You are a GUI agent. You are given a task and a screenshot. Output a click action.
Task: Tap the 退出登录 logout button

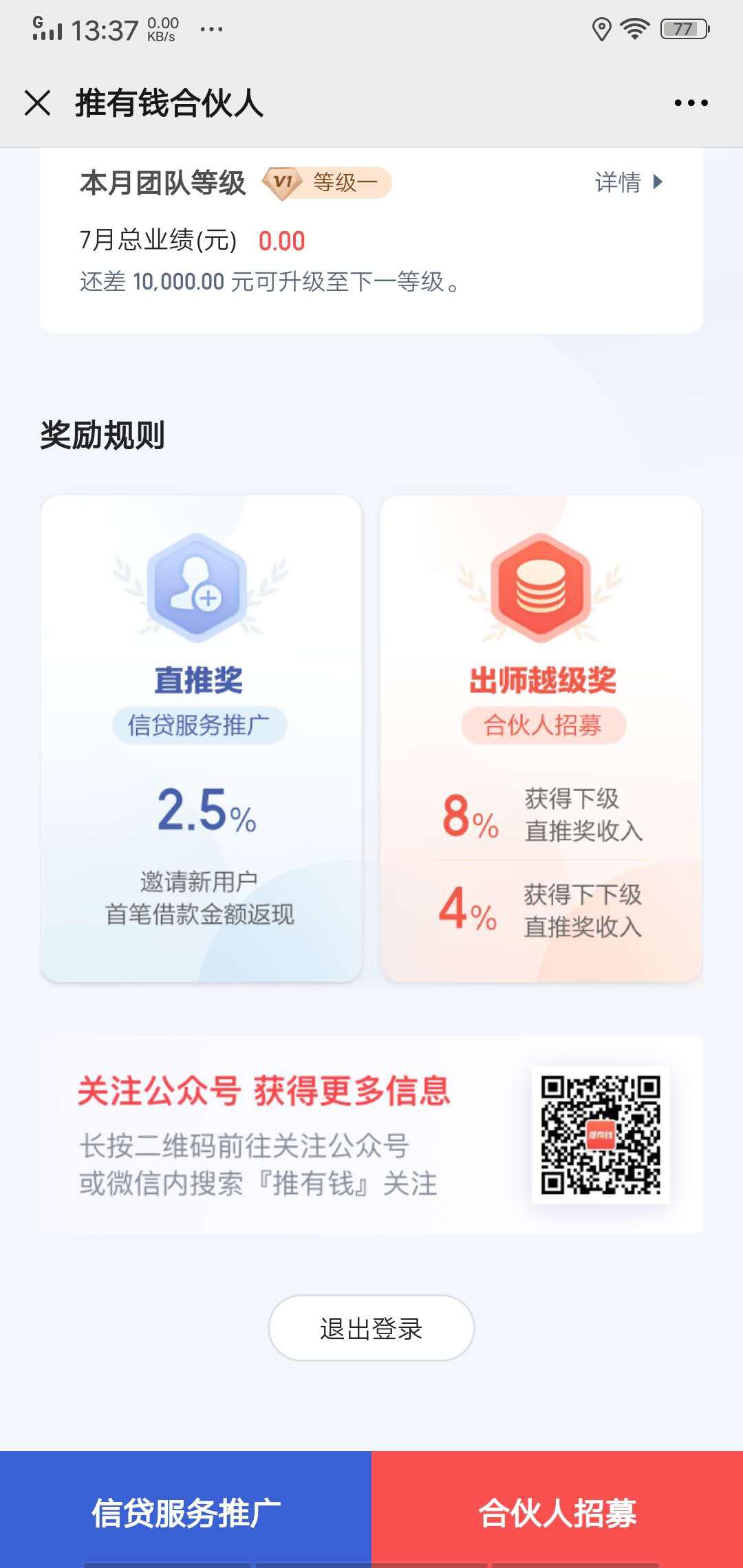pos(371,1329)
